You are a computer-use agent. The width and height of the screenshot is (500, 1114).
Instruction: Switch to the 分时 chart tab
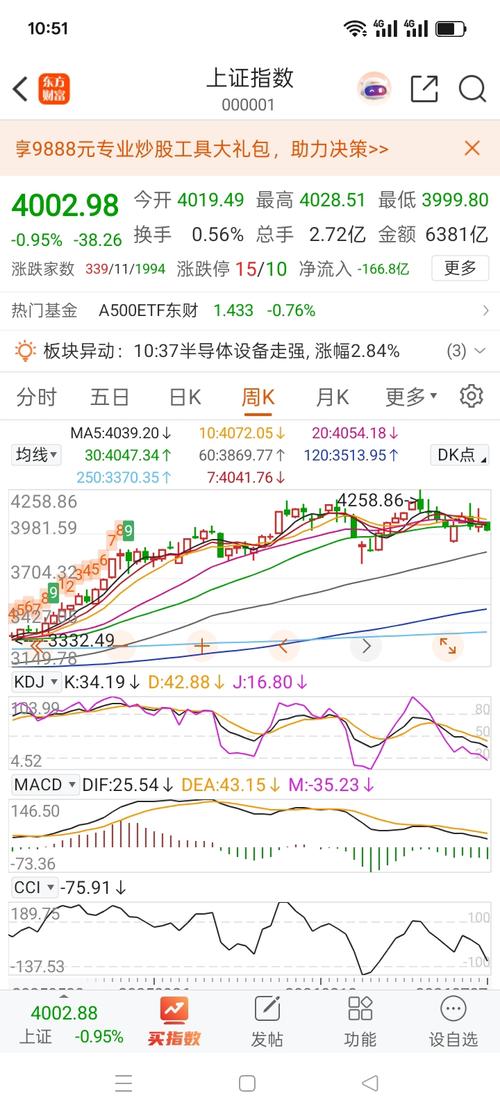(36, 396)
